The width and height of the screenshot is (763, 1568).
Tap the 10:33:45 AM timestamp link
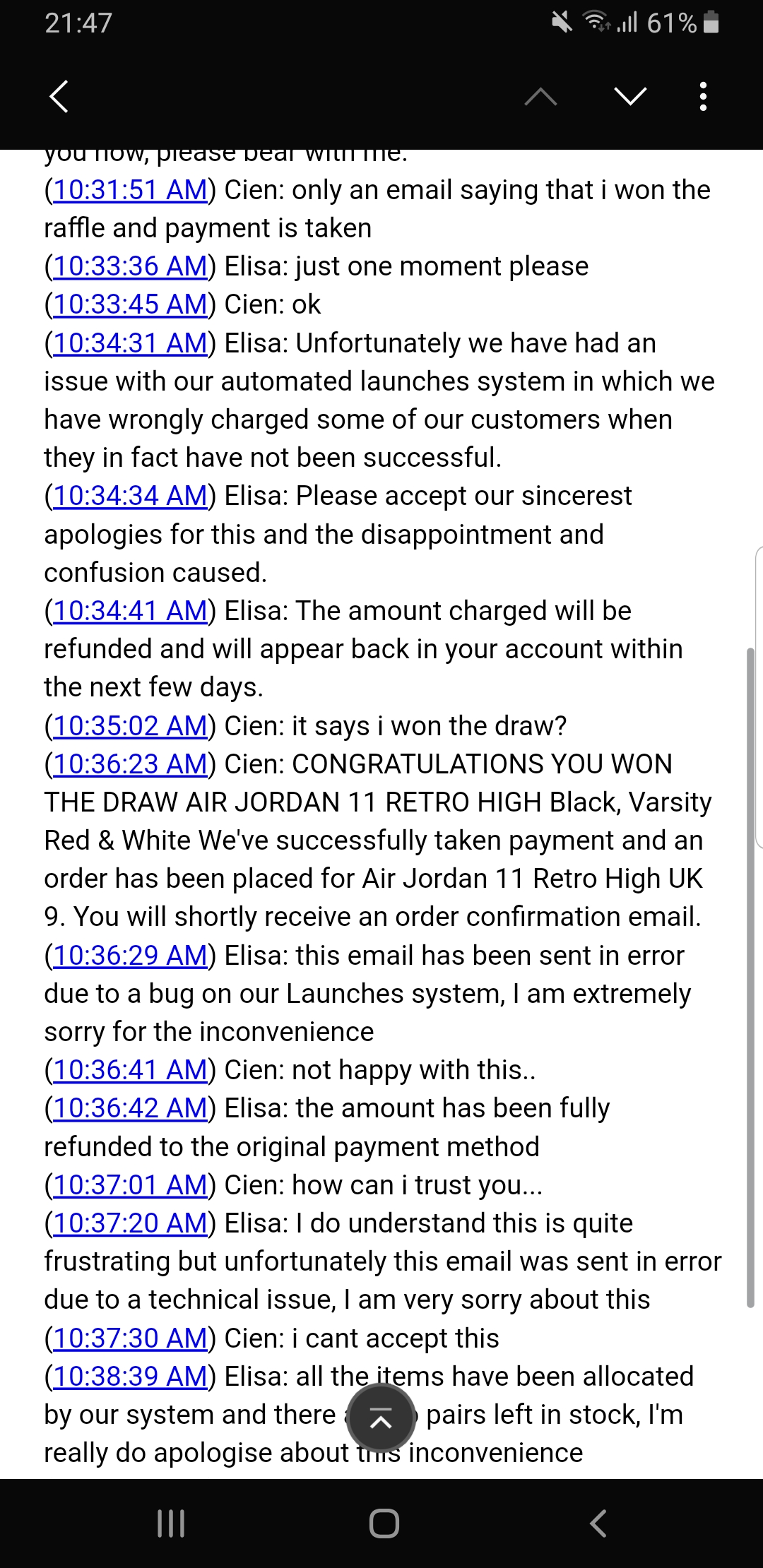point(130,304)
